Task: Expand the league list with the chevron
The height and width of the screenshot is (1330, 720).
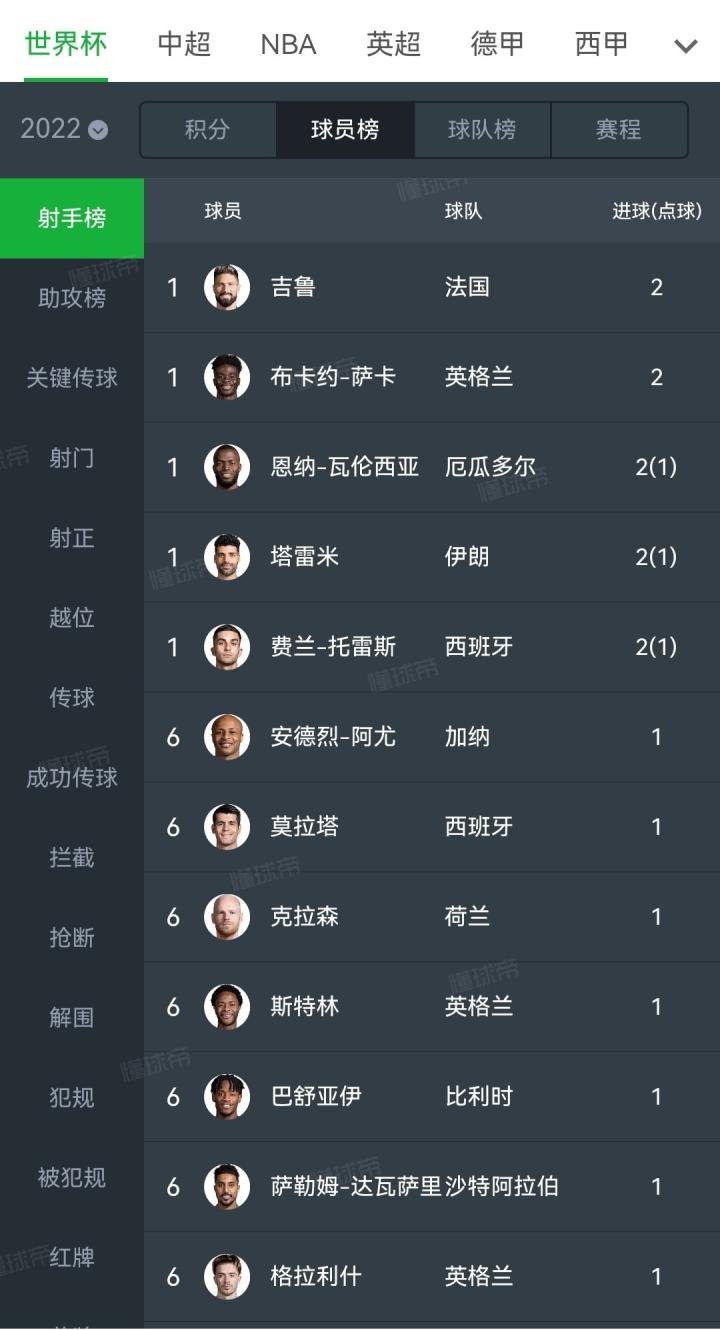Action: click(685, 46)
